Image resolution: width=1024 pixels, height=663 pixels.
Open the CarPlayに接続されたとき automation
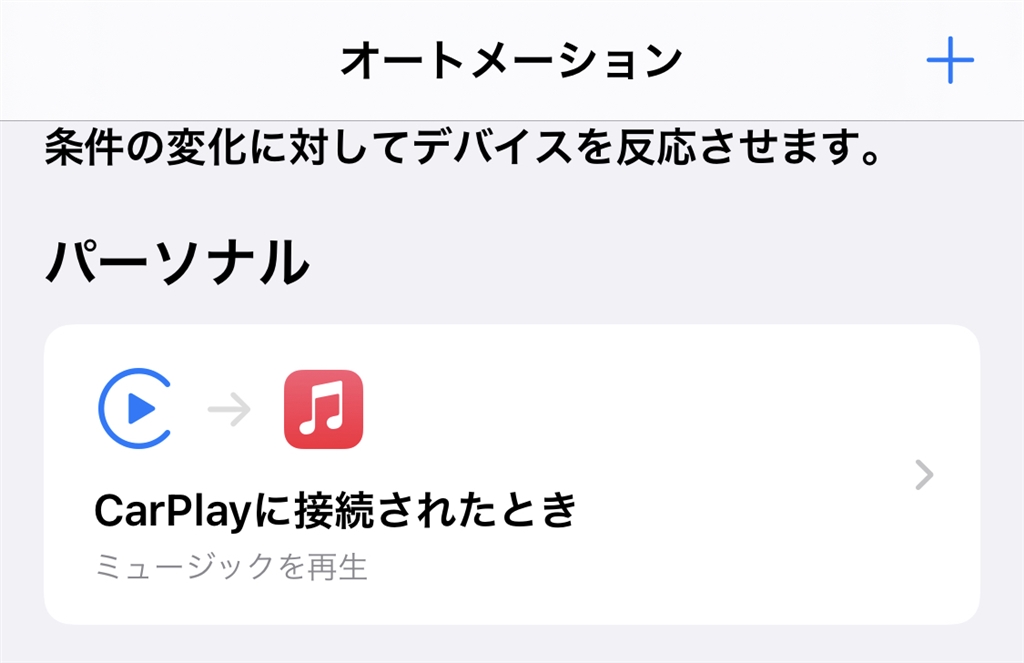pos(511,475)
